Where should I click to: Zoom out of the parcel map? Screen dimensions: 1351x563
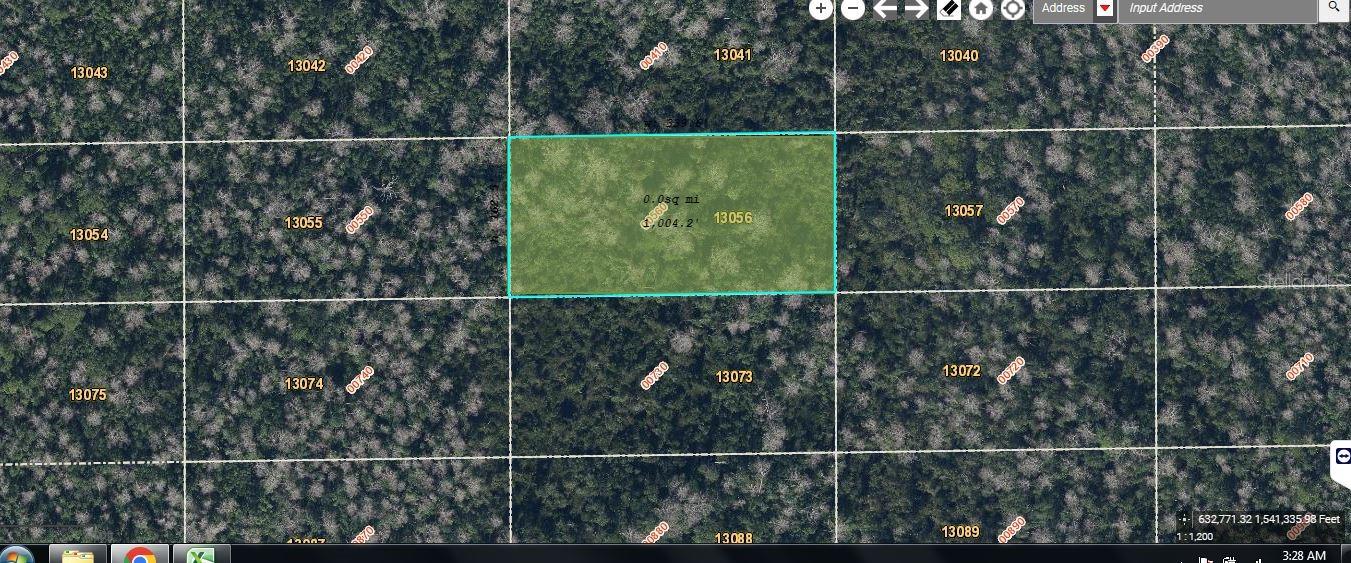pos(853,9)
